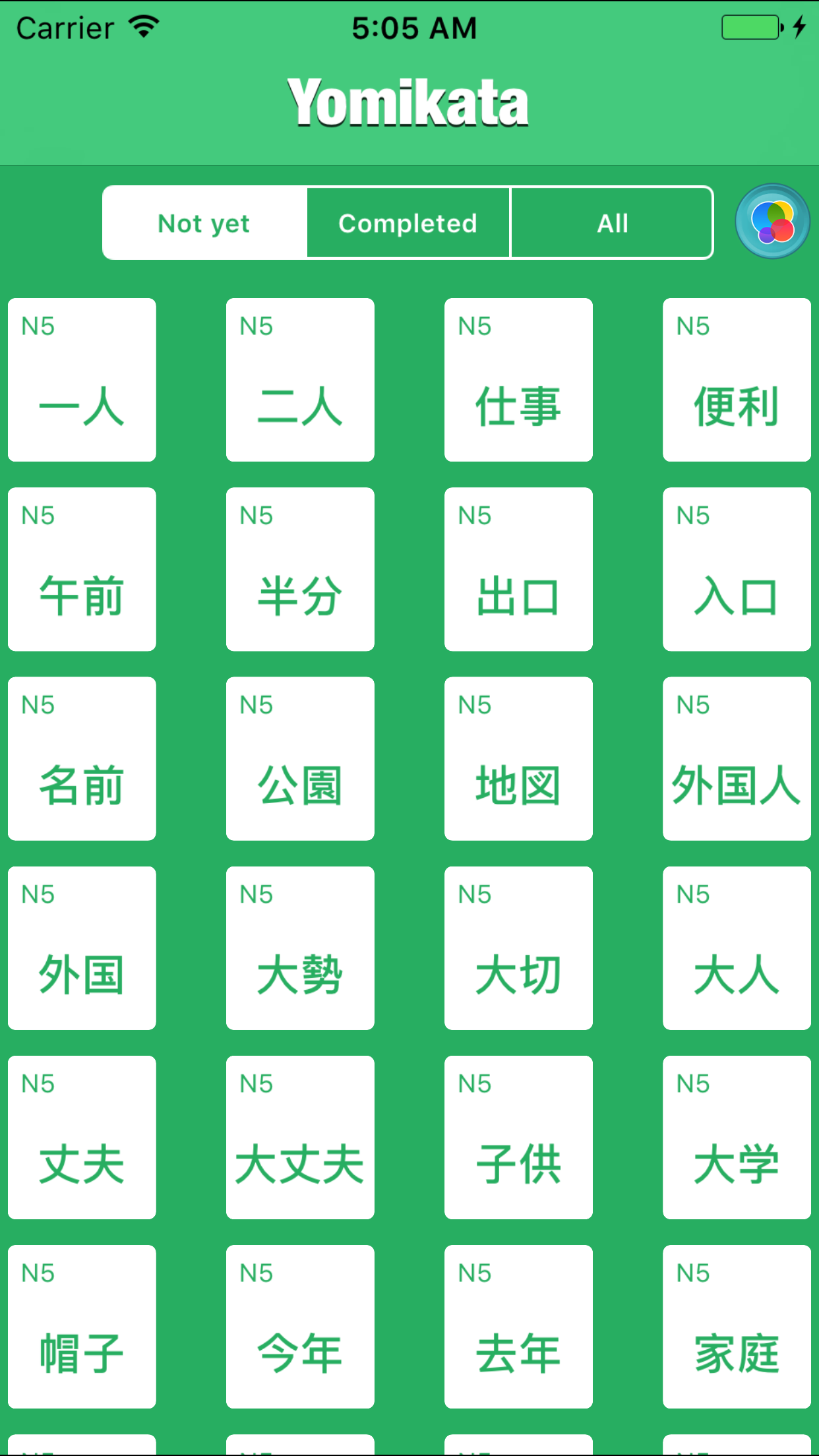Tap the 半分 kanji card

(300, 568)
